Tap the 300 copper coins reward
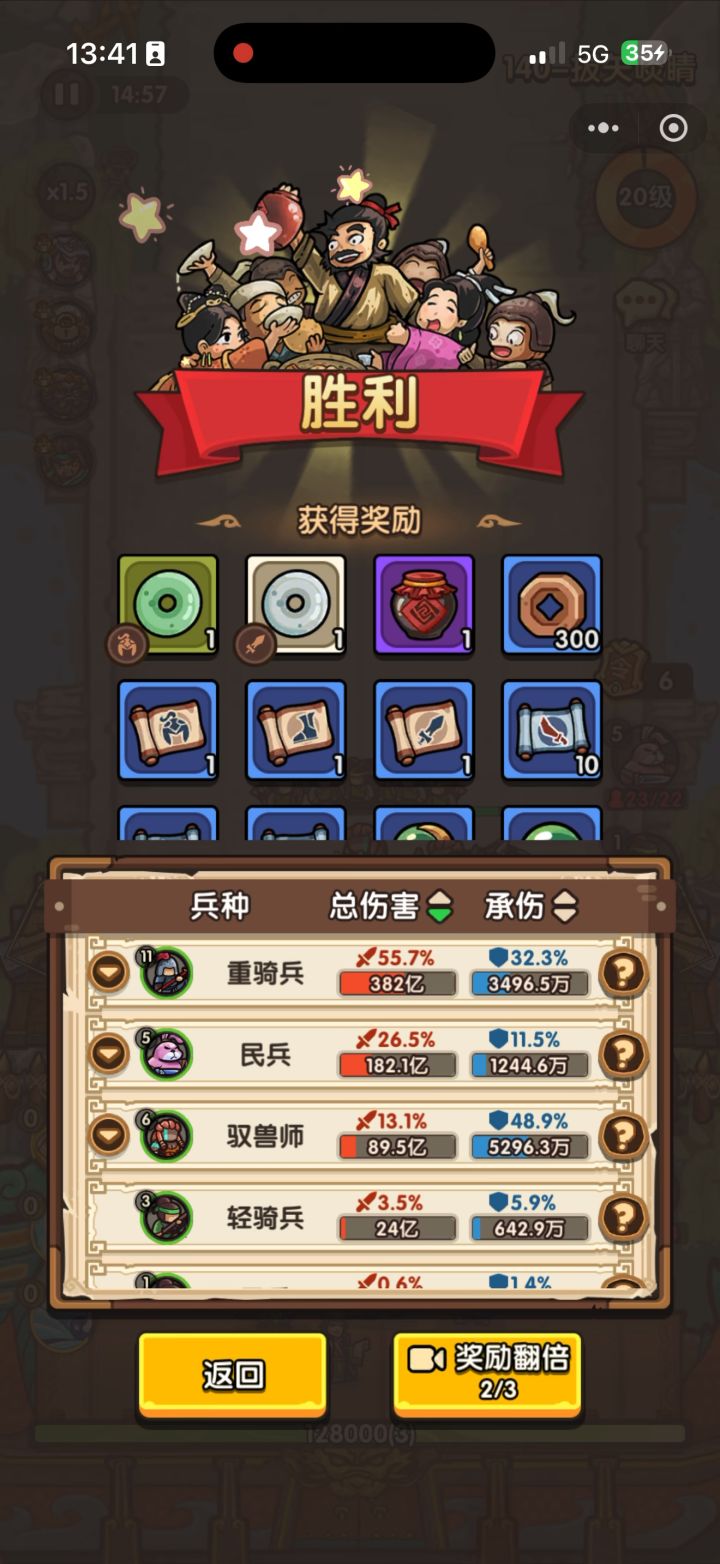Viewport: 720px width, 1564px height. [x=552, y=606]
